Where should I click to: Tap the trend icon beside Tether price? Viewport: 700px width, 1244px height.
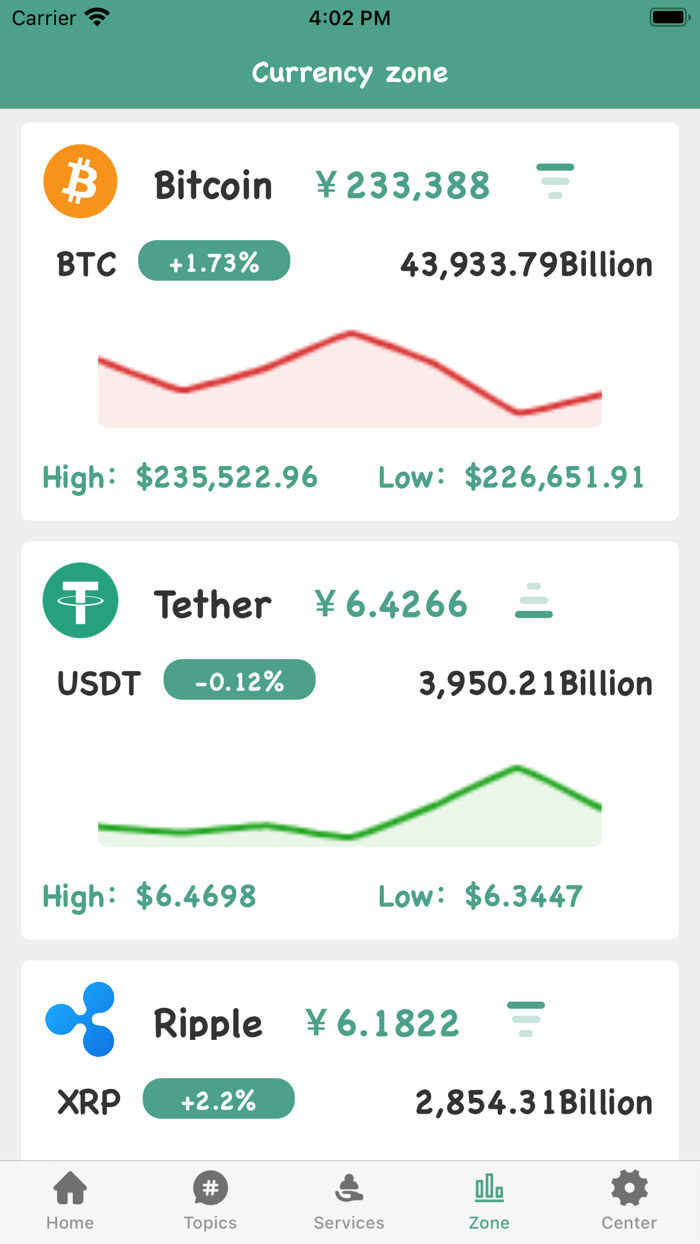pyautogui.click(x=534, y=601)
